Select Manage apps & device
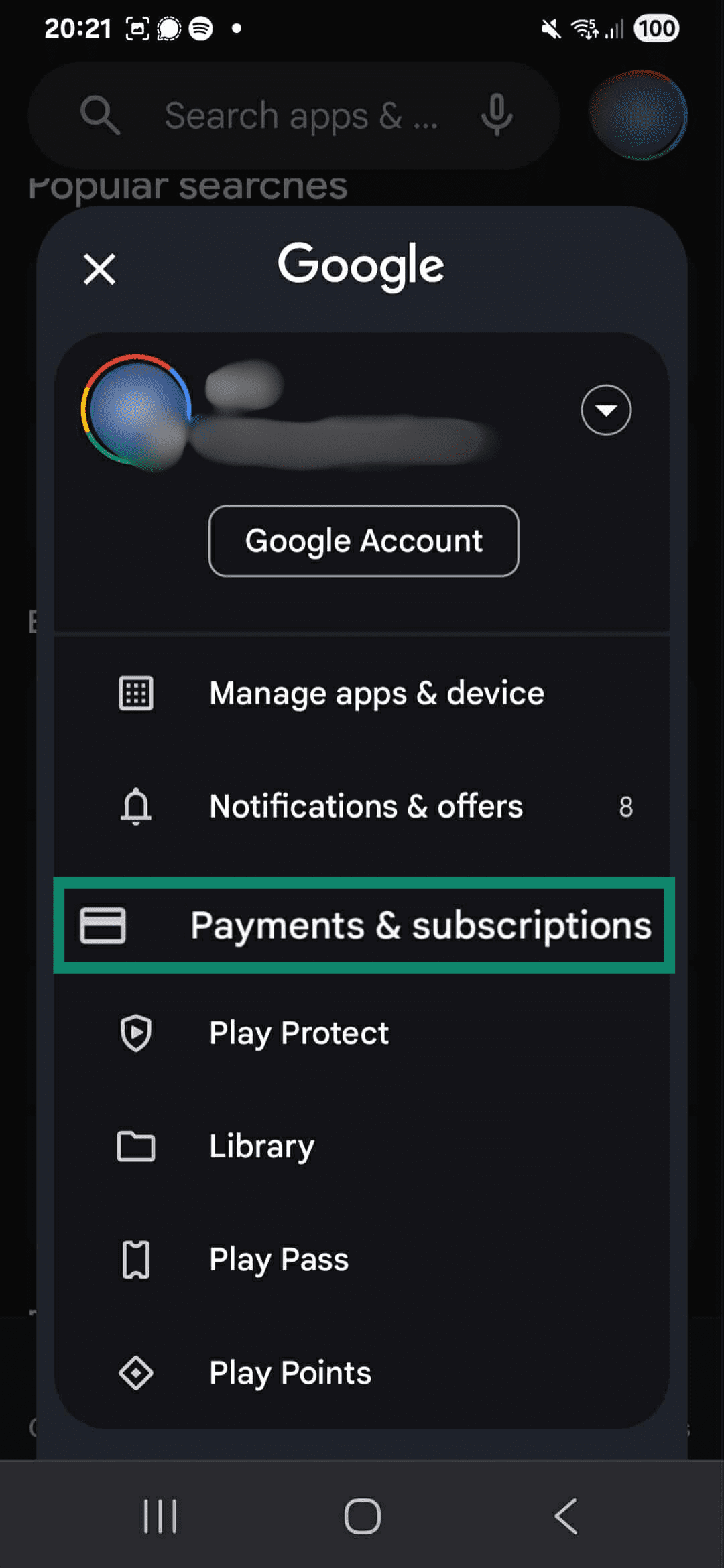Image resolution: width=724 pixels, height=1568 pixels. [x=375, y=693]
